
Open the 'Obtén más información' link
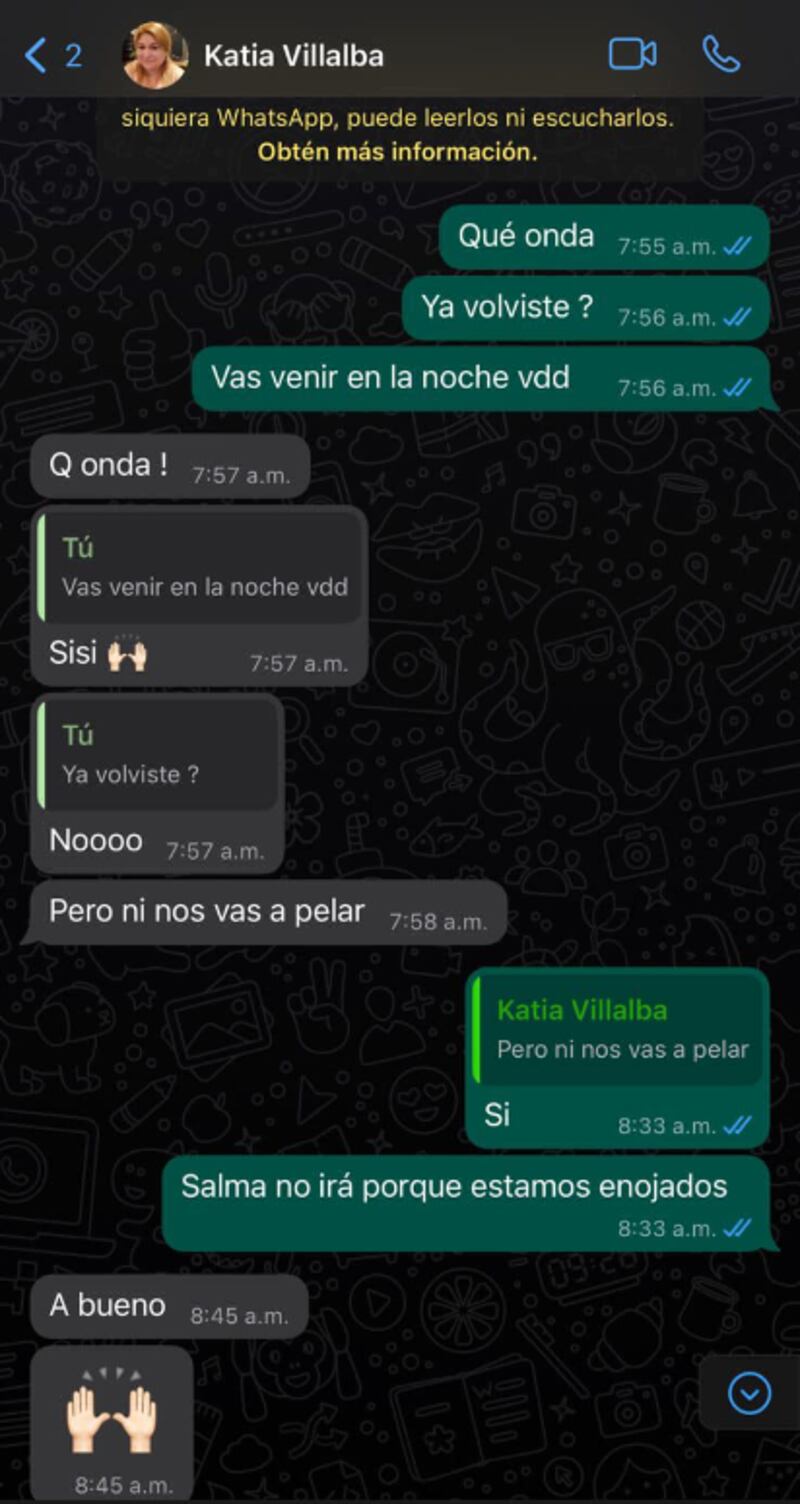coord(397,152)
